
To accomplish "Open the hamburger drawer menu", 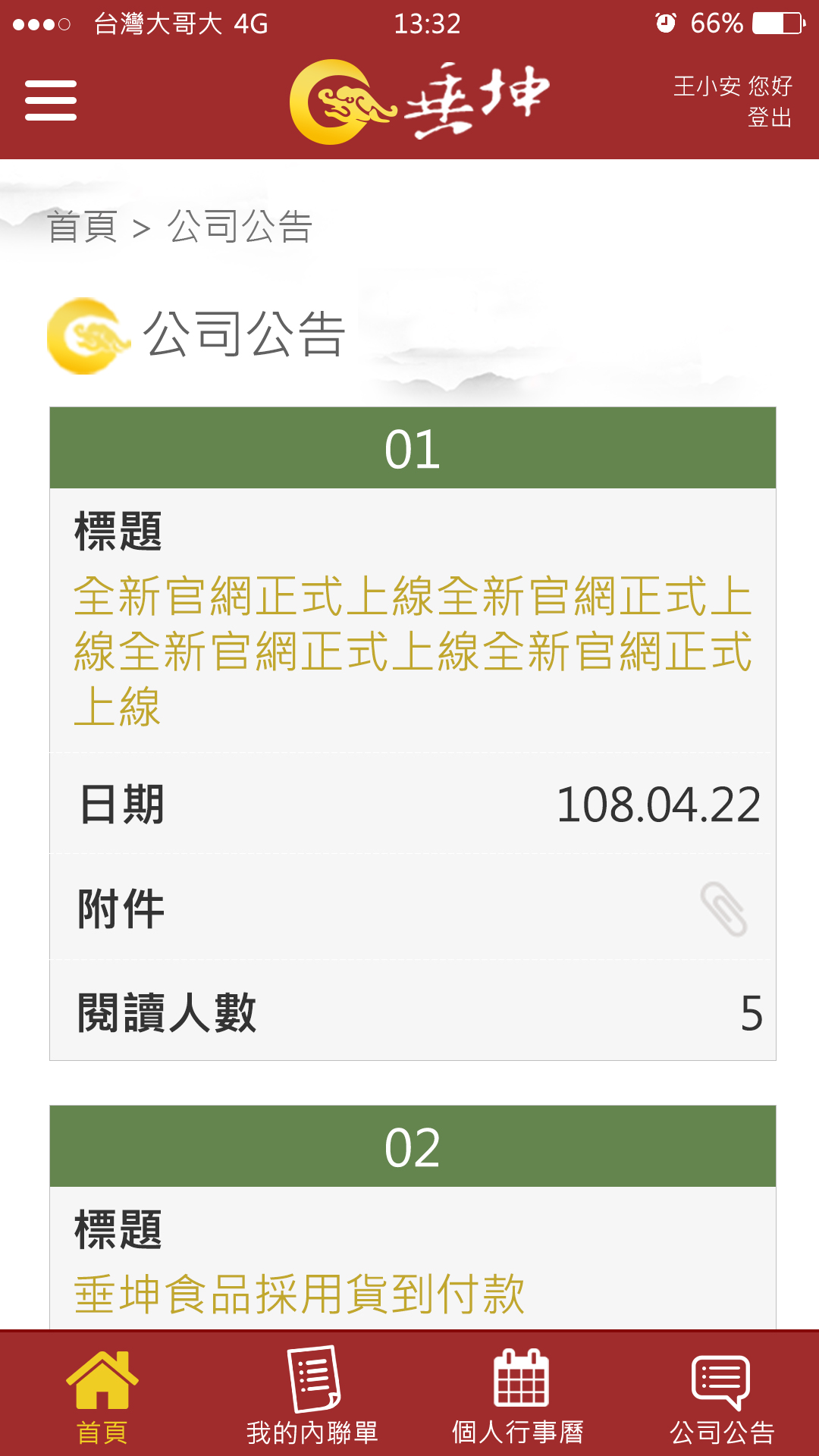I will [x=51, y=100].
